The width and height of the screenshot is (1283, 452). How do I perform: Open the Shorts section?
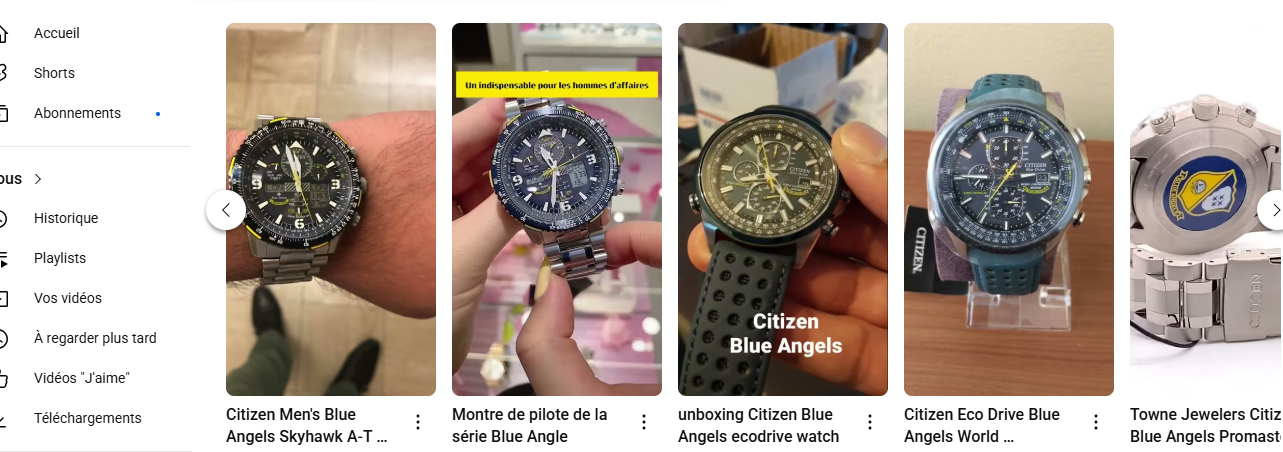pyautogui.click(x=54, y=73)
